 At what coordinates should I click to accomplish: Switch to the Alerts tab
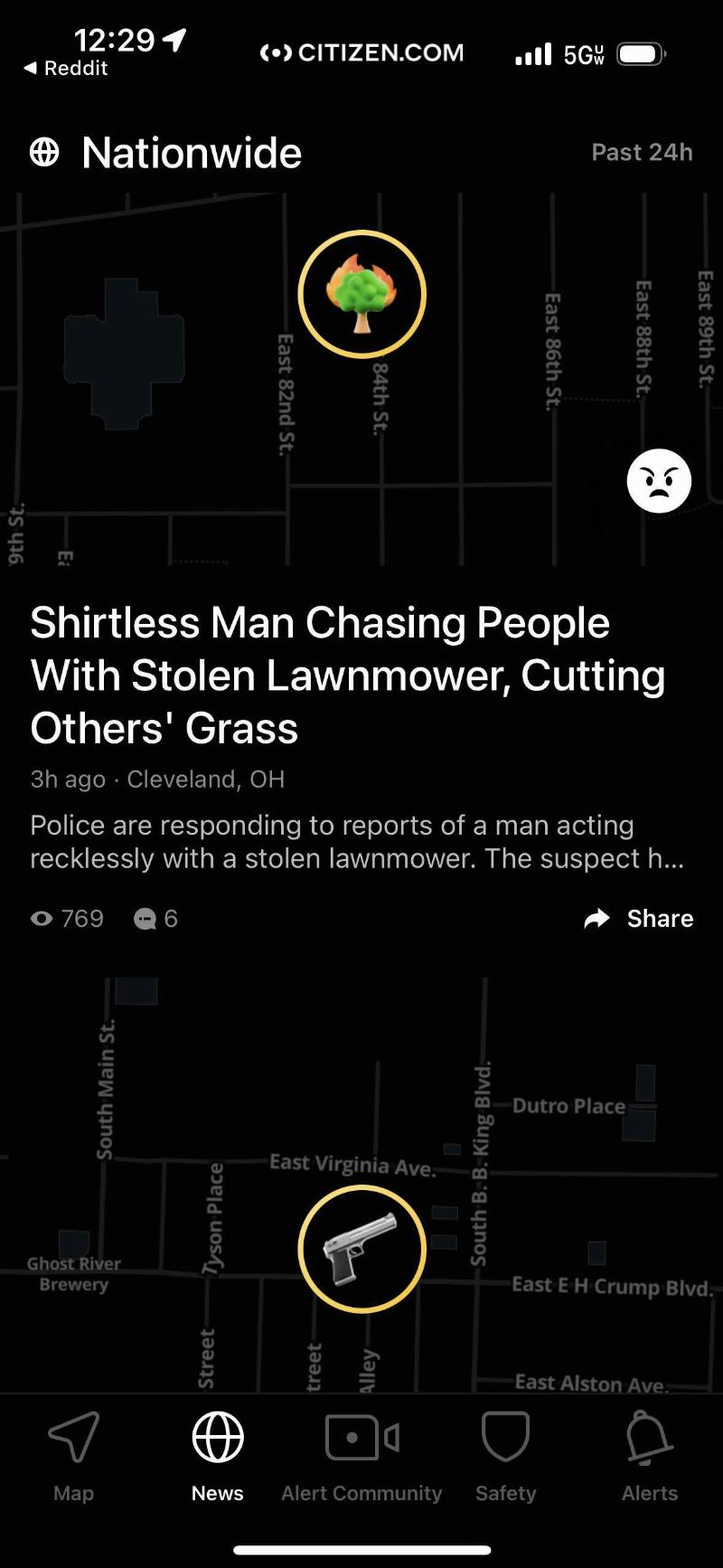coord(649,1456)
